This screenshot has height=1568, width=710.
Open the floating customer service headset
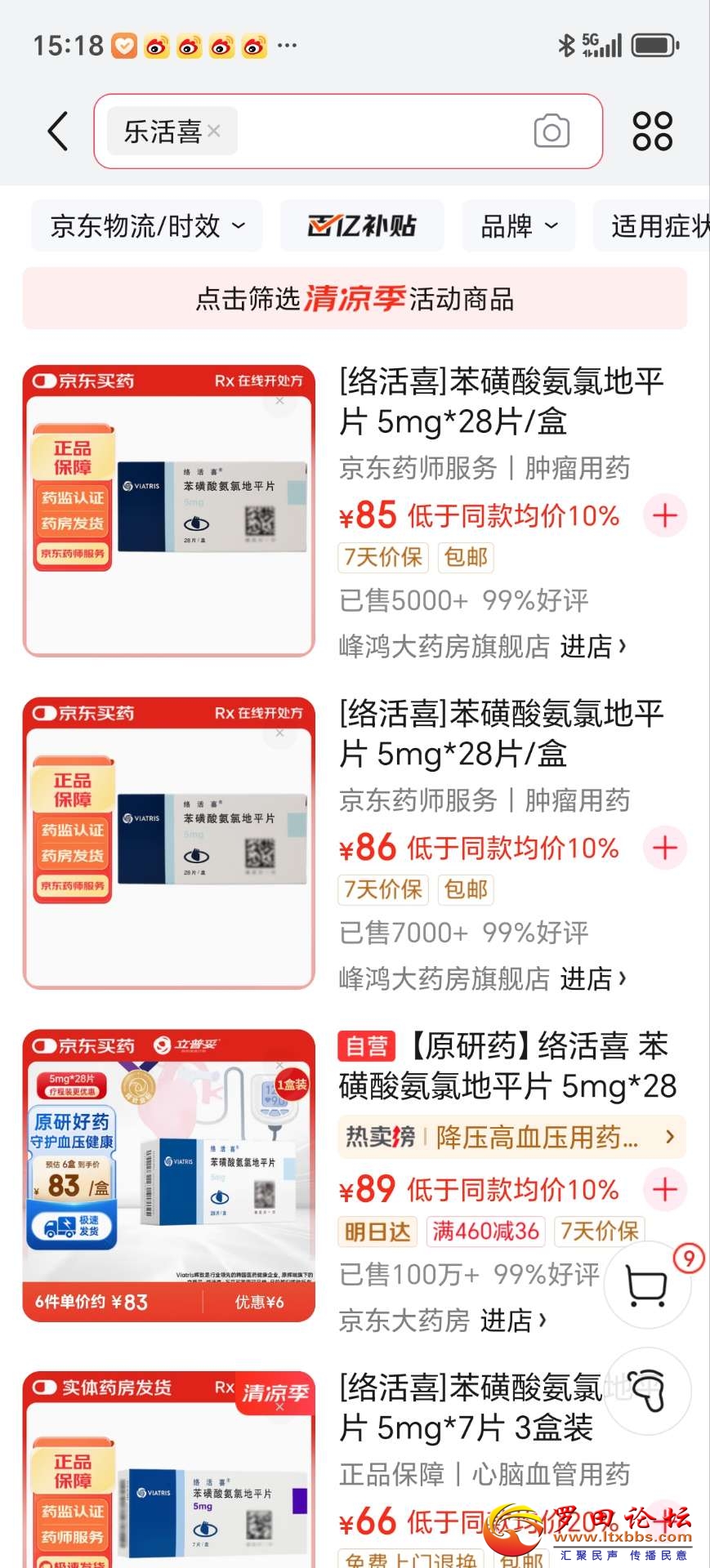point(647,1391)
